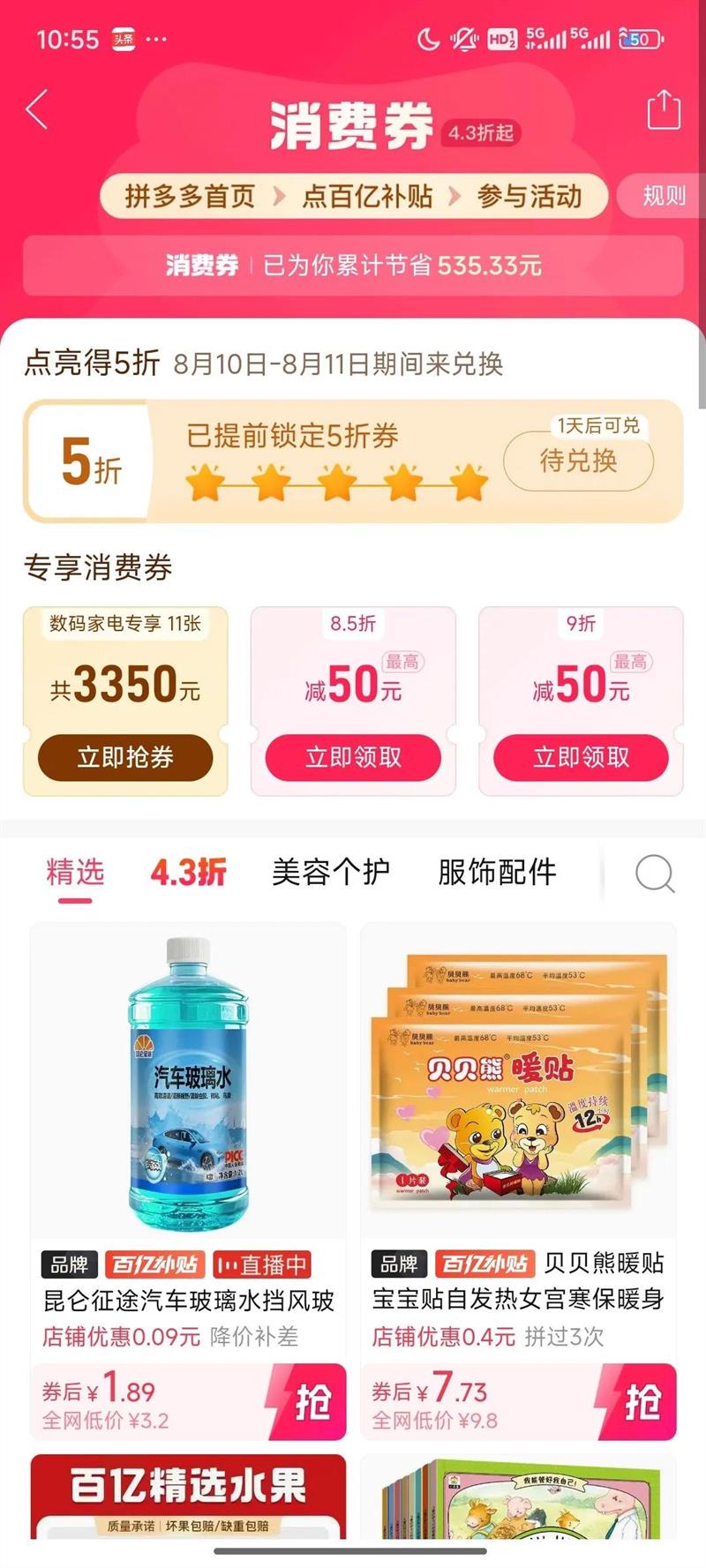706x1568 pixels.
Task: Tap 抢 on the ¥7.73 暖贴 deal
Action: coord(635,1401)
